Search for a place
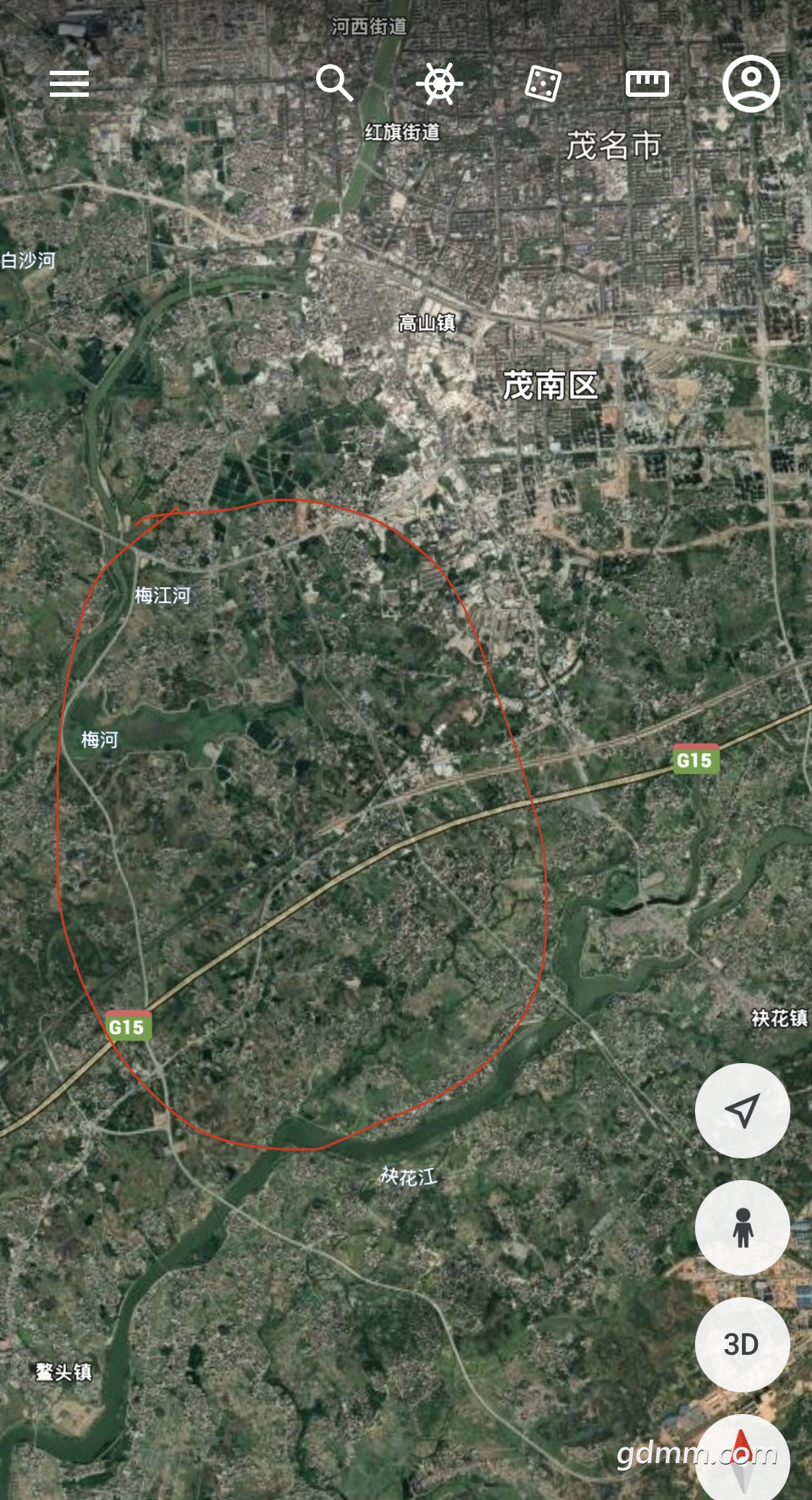812x1500 pixels. tap(334, 84)
